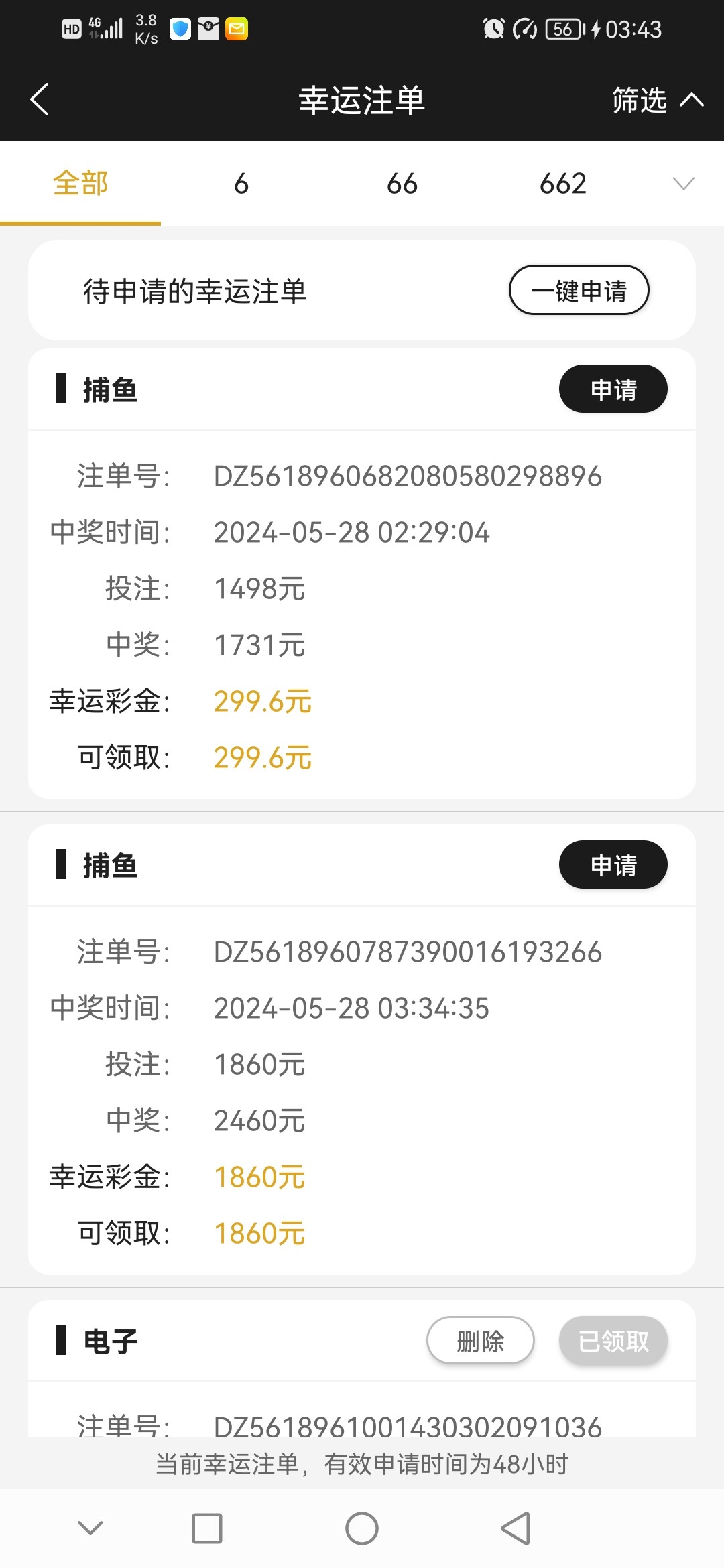Viewport: 724px width, 1568px height.
Task: Tap 申请 for the 299.6元 bonus order
Action: [613, 389]
